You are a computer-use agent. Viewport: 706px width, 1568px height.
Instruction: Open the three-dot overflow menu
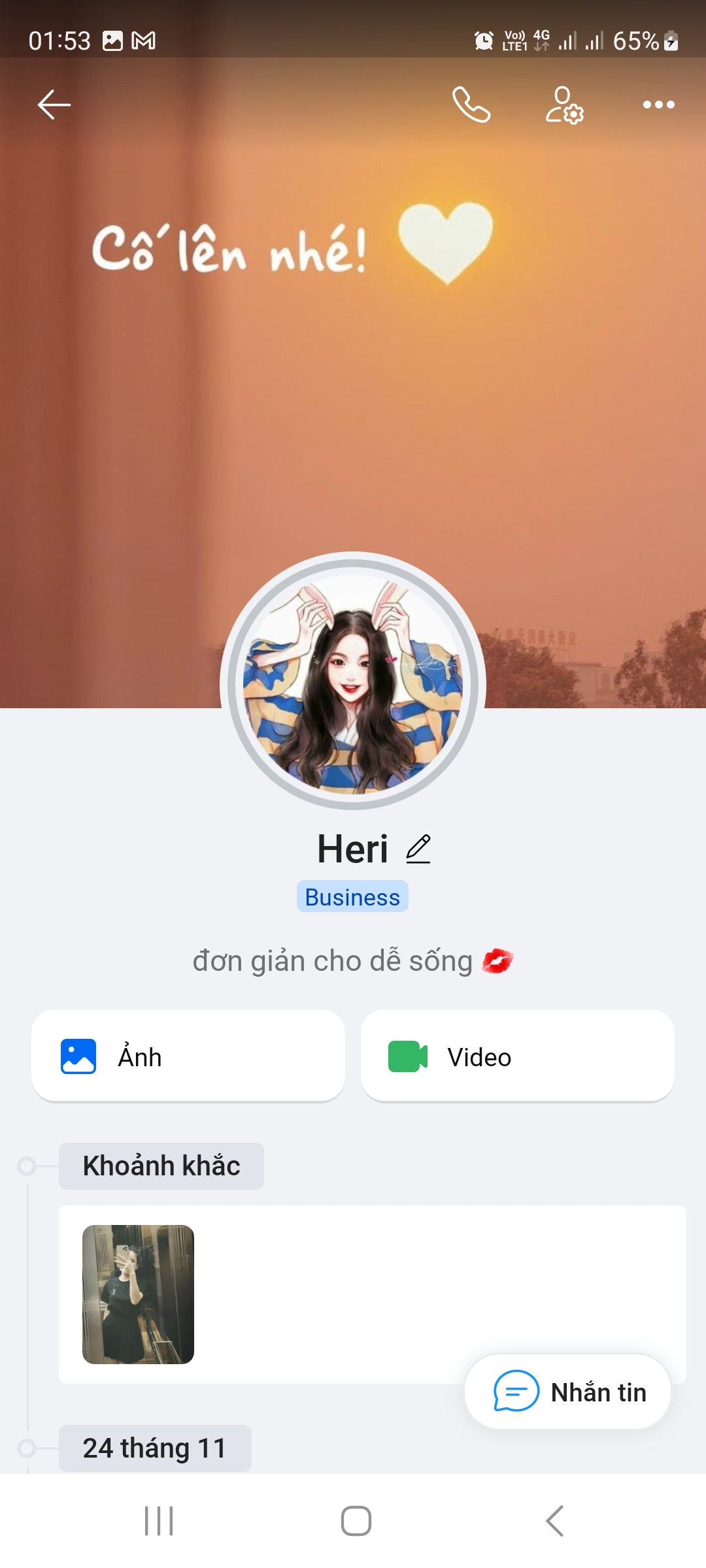(658, 105)
